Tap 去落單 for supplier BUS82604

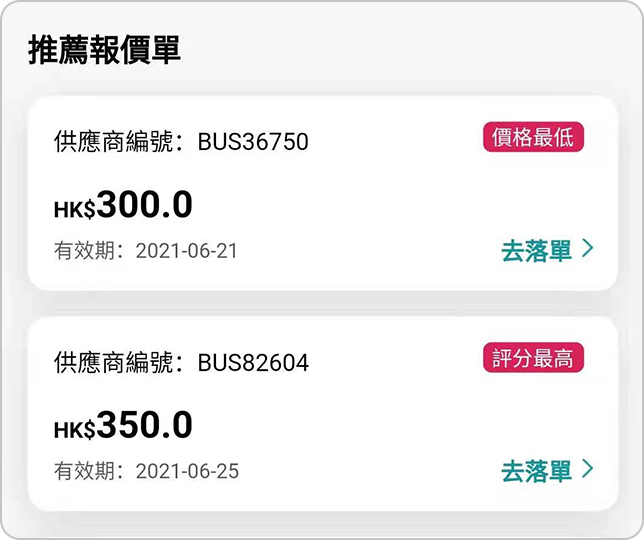(x=546, y=470)
